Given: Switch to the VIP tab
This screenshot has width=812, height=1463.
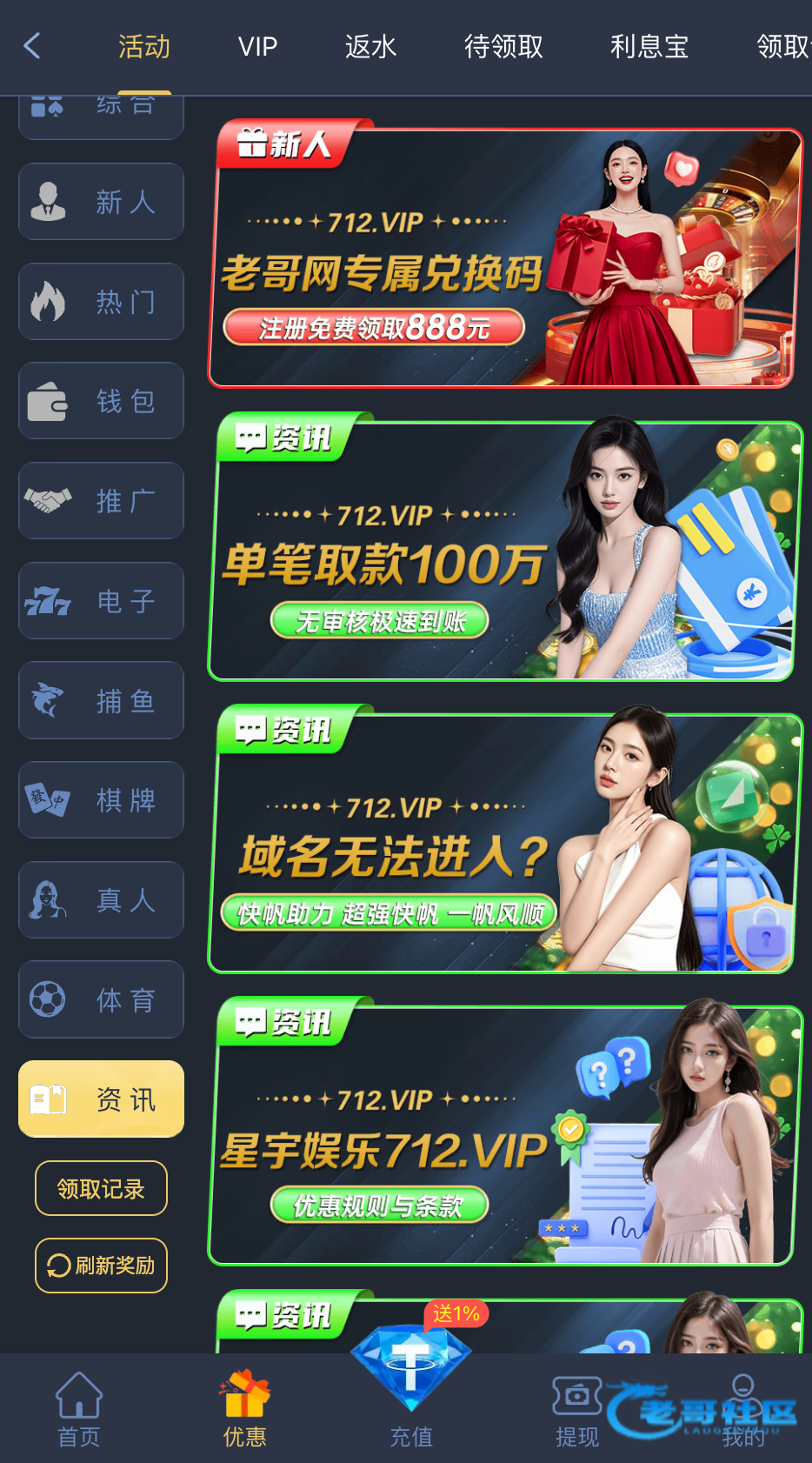Looking at the screenshot, I should click(x=257, y=47).
